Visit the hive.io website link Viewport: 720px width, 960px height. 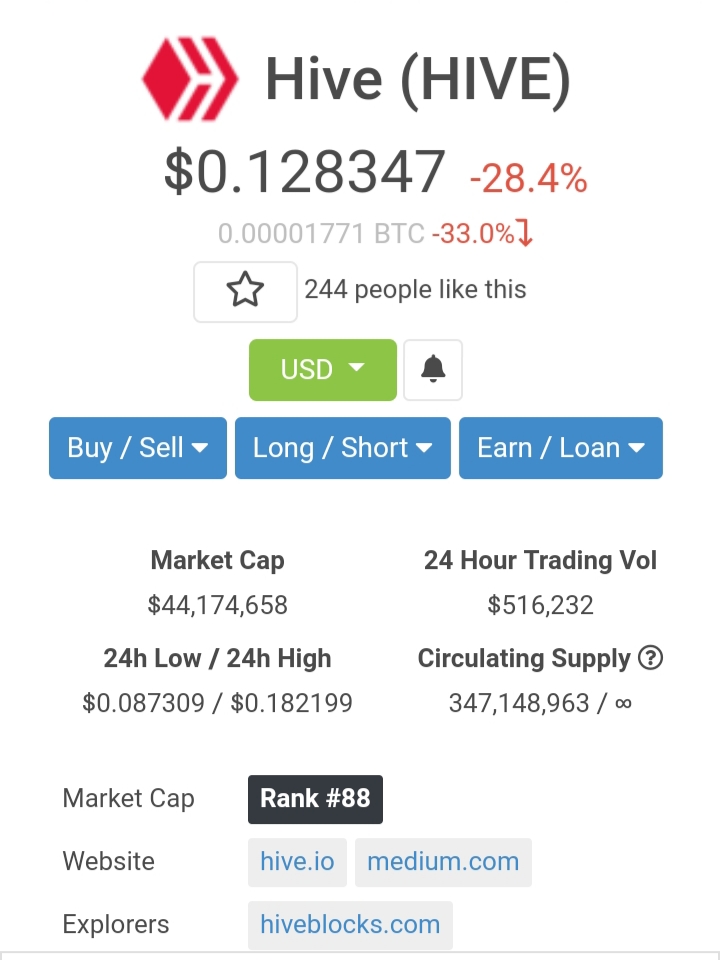tap(297, 861)
